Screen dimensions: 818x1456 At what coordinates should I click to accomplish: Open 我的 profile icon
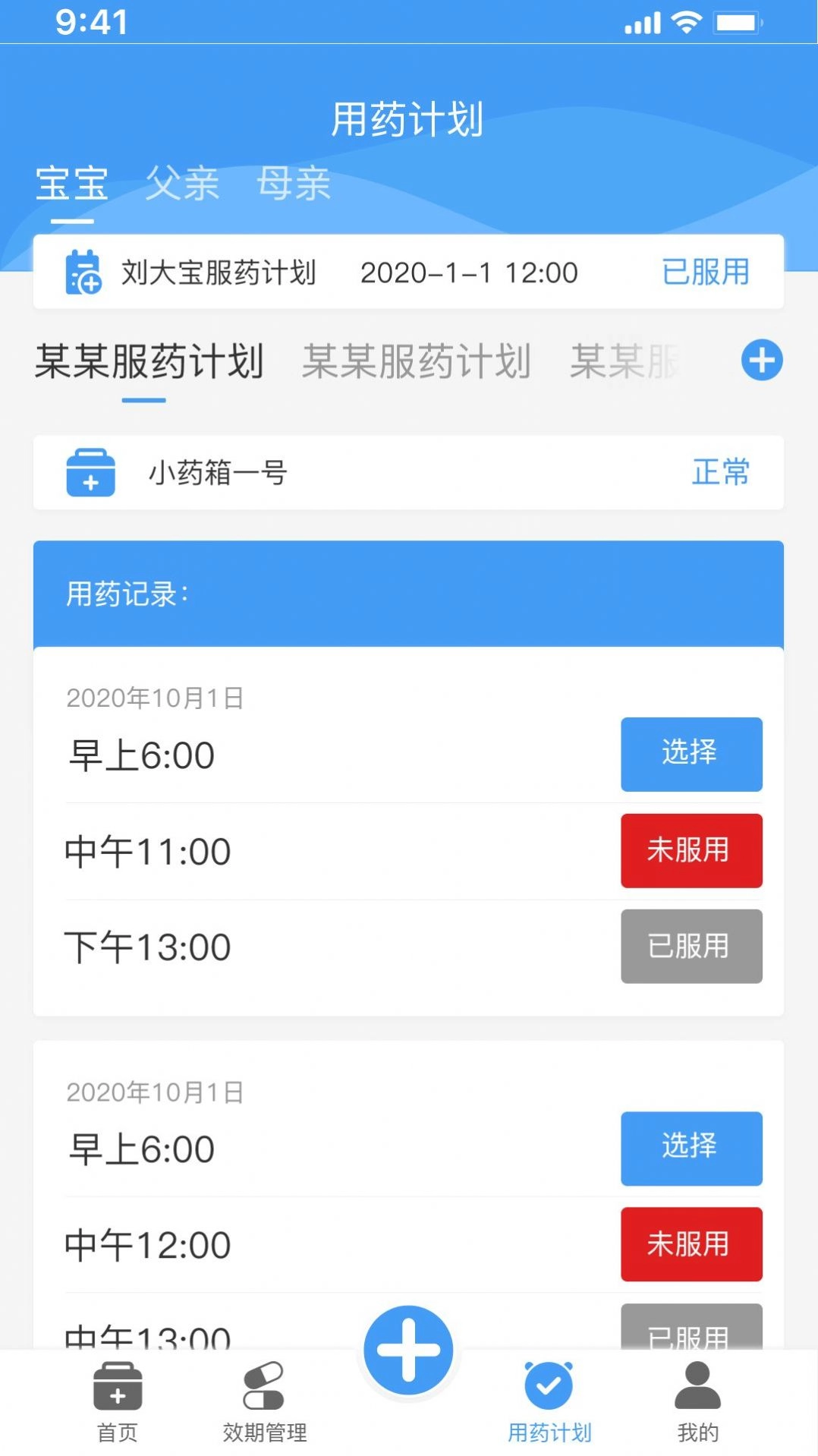click(697, 1386)
